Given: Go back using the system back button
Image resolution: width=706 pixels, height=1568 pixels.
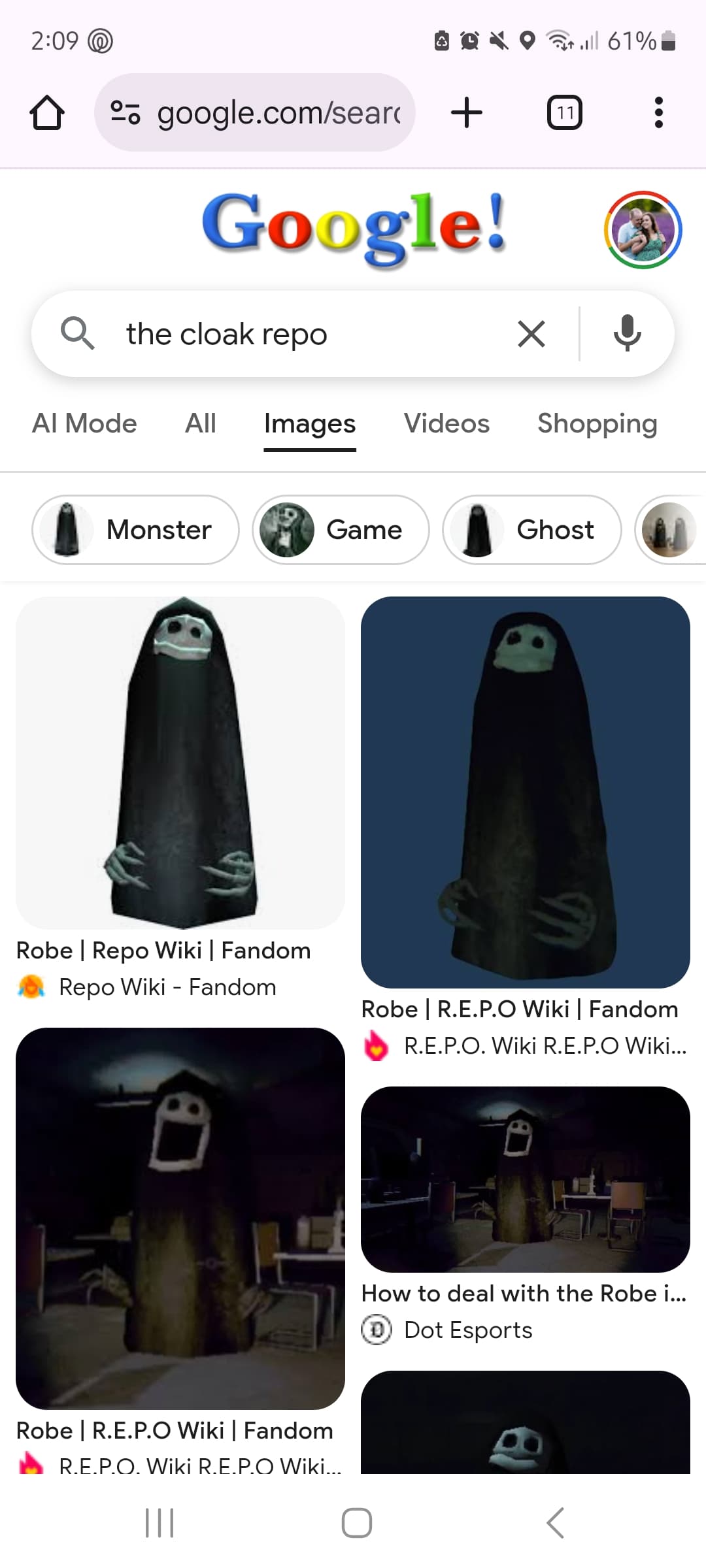Looking at the screenshot, I should [555, 1523].
